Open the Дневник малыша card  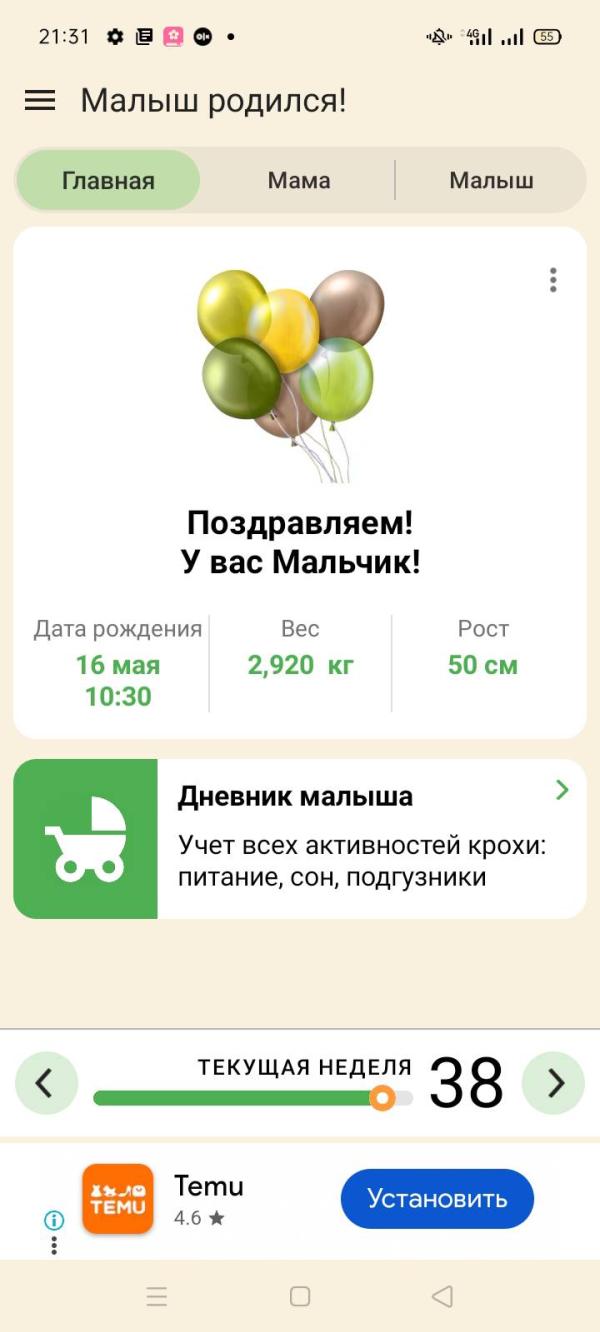click(300, 838)
